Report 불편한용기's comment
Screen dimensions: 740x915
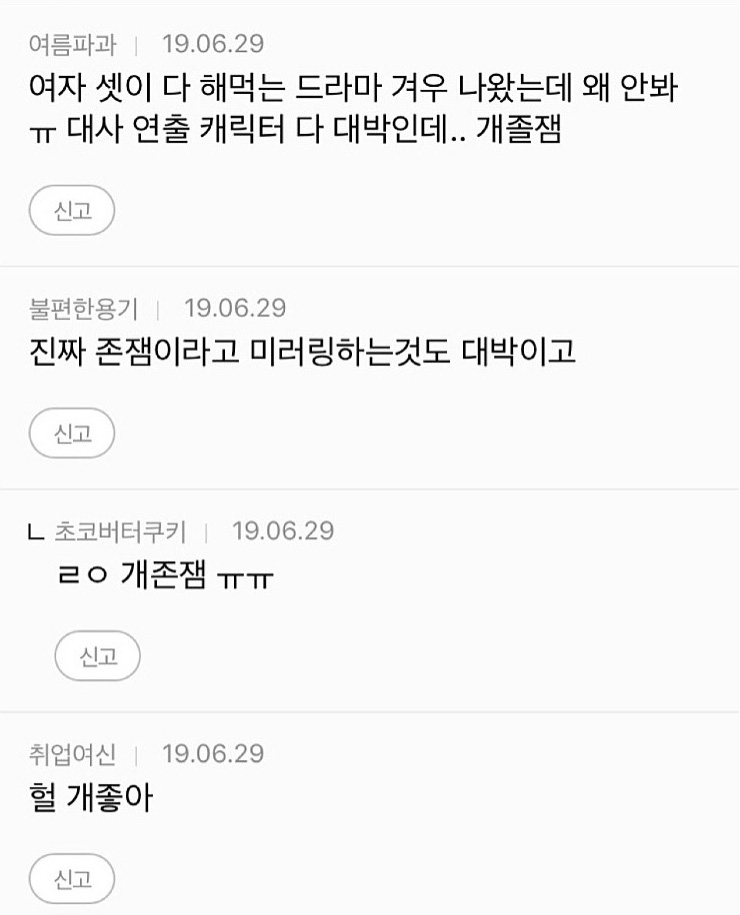pyautogui.click(x=72, y=433)
